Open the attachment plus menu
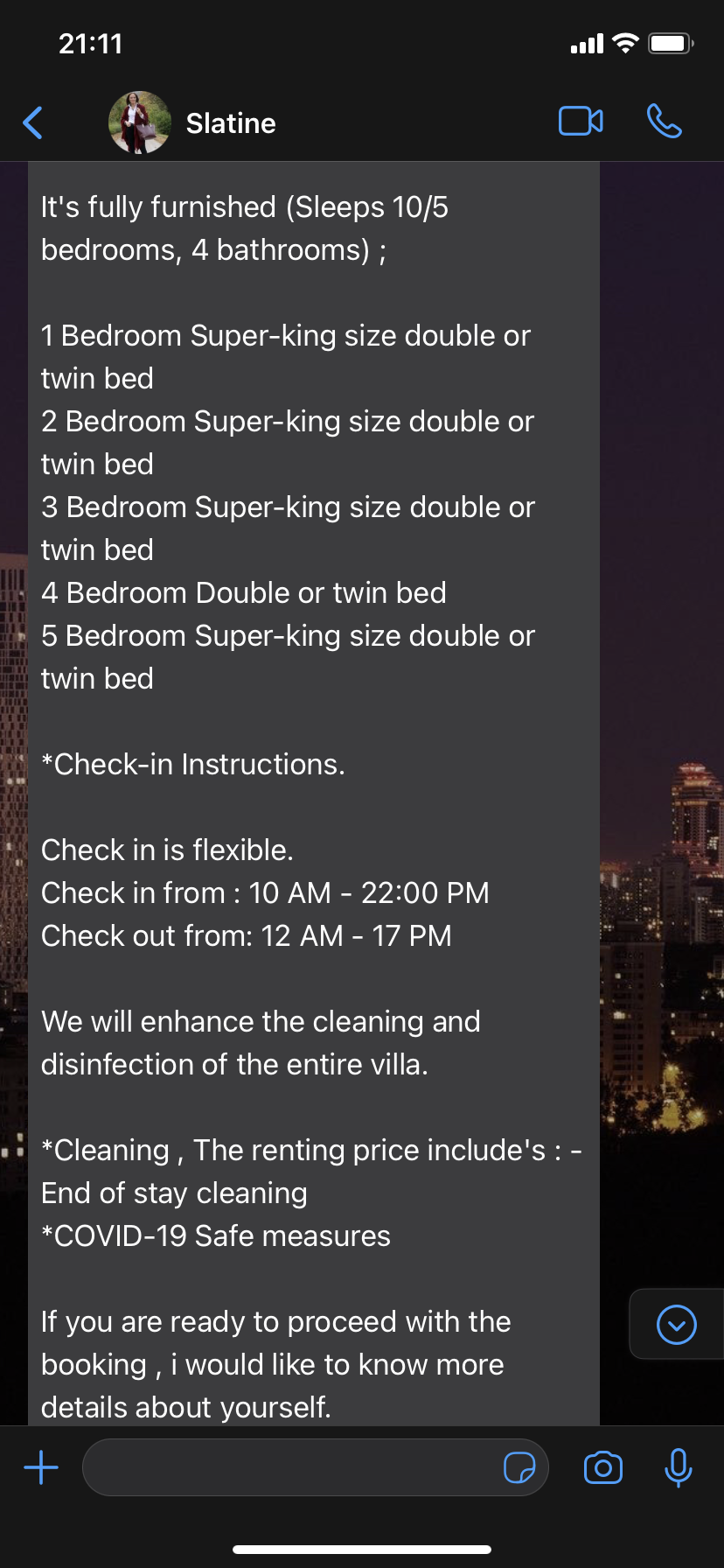This screenshot has height=1568, width=724. (x=41, y=1467)
